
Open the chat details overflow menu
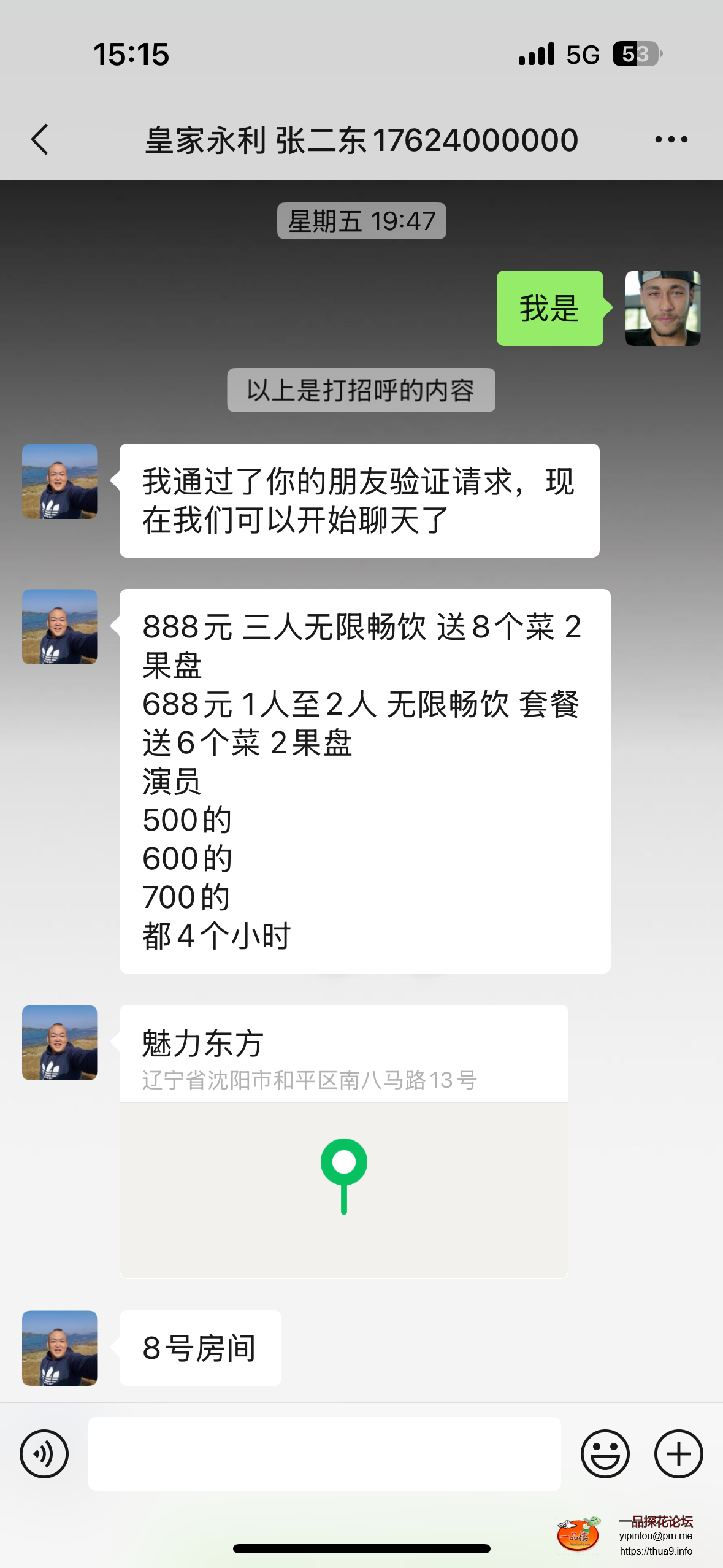pos(671,140)
